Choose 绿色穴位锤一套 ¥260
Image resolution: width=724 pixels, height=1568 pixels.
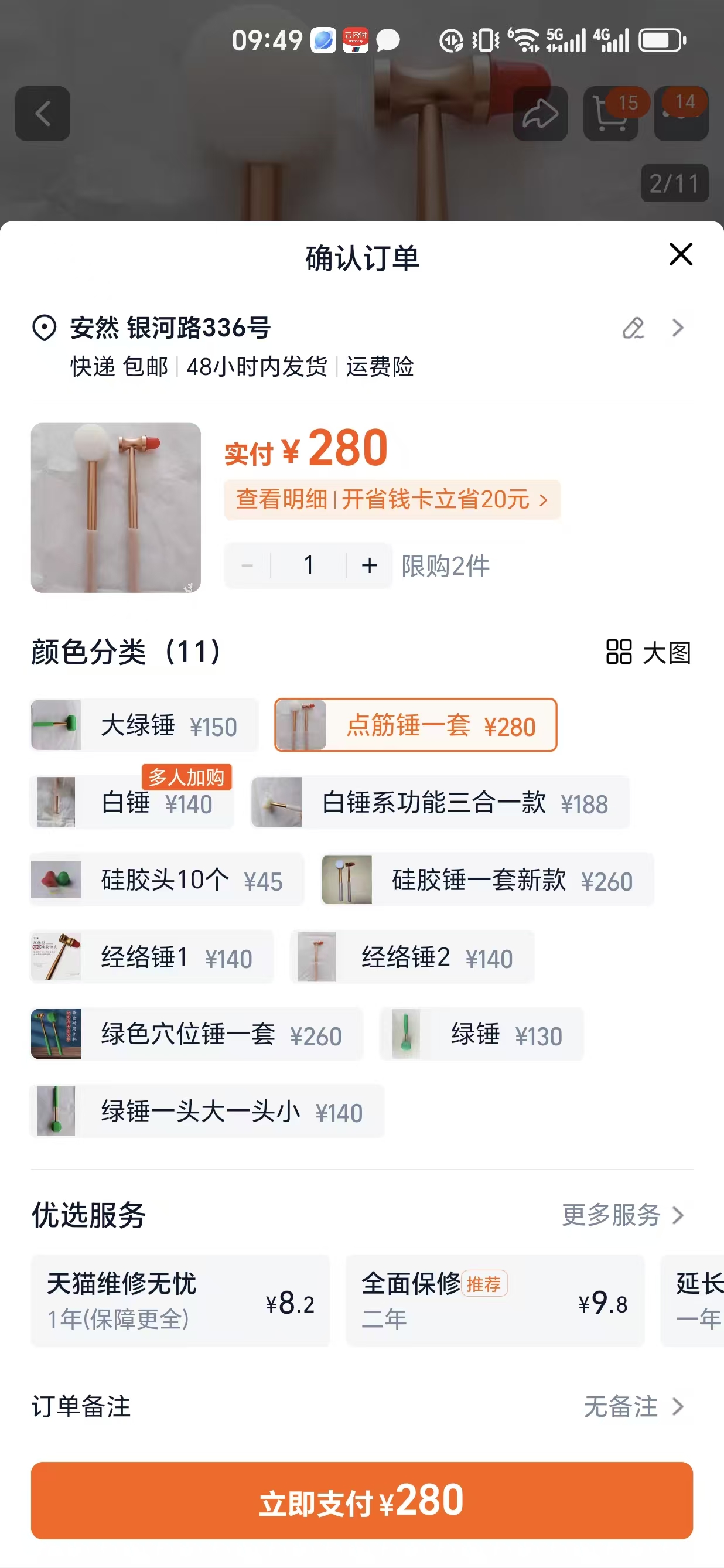pos(196,1035)
